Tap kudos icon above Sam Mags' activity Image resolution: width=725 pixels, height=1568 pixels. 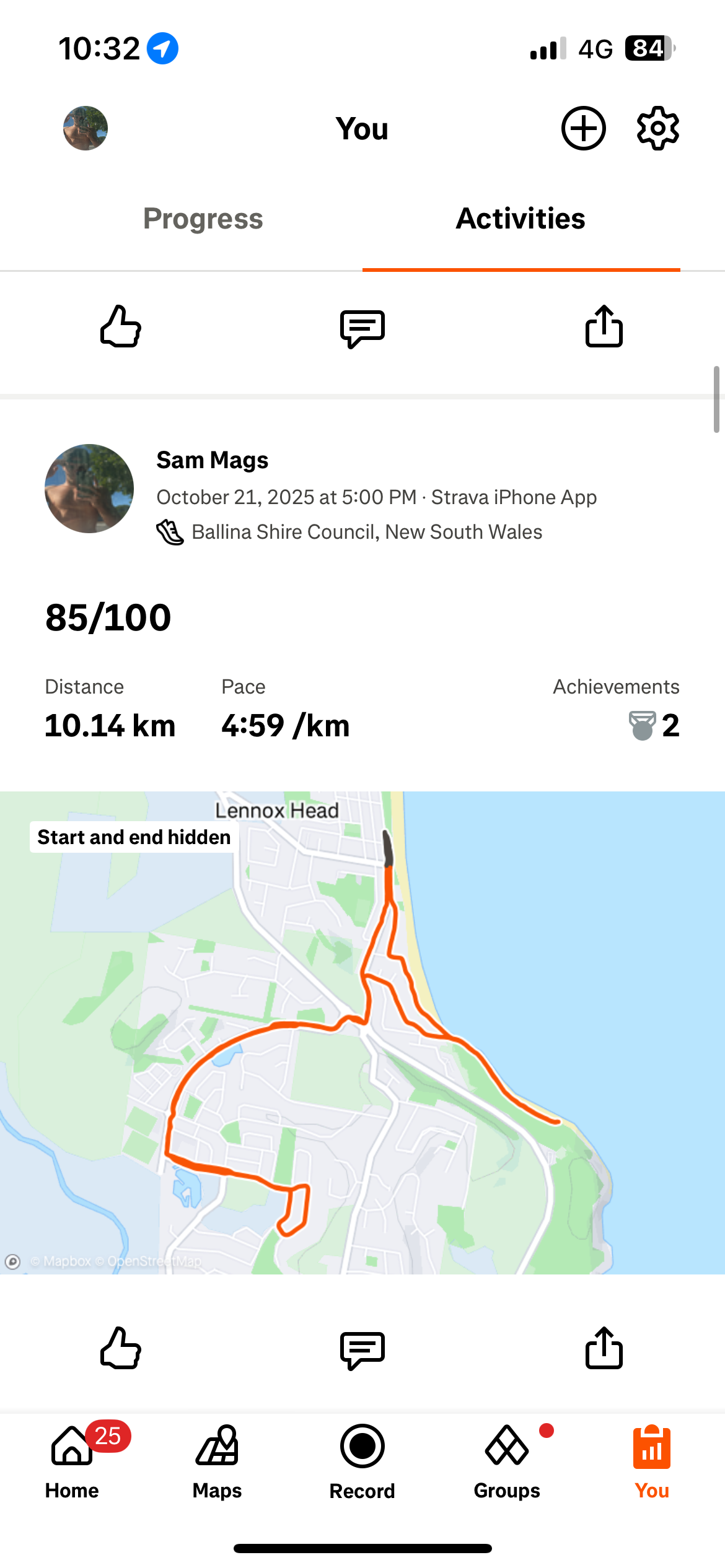(121, 326)
